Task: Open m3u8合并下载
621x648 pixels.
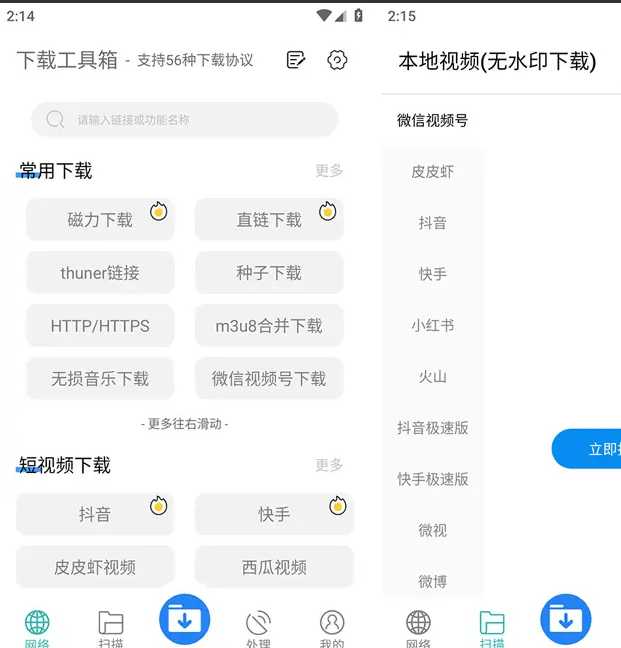Action: tap(269, 326)
